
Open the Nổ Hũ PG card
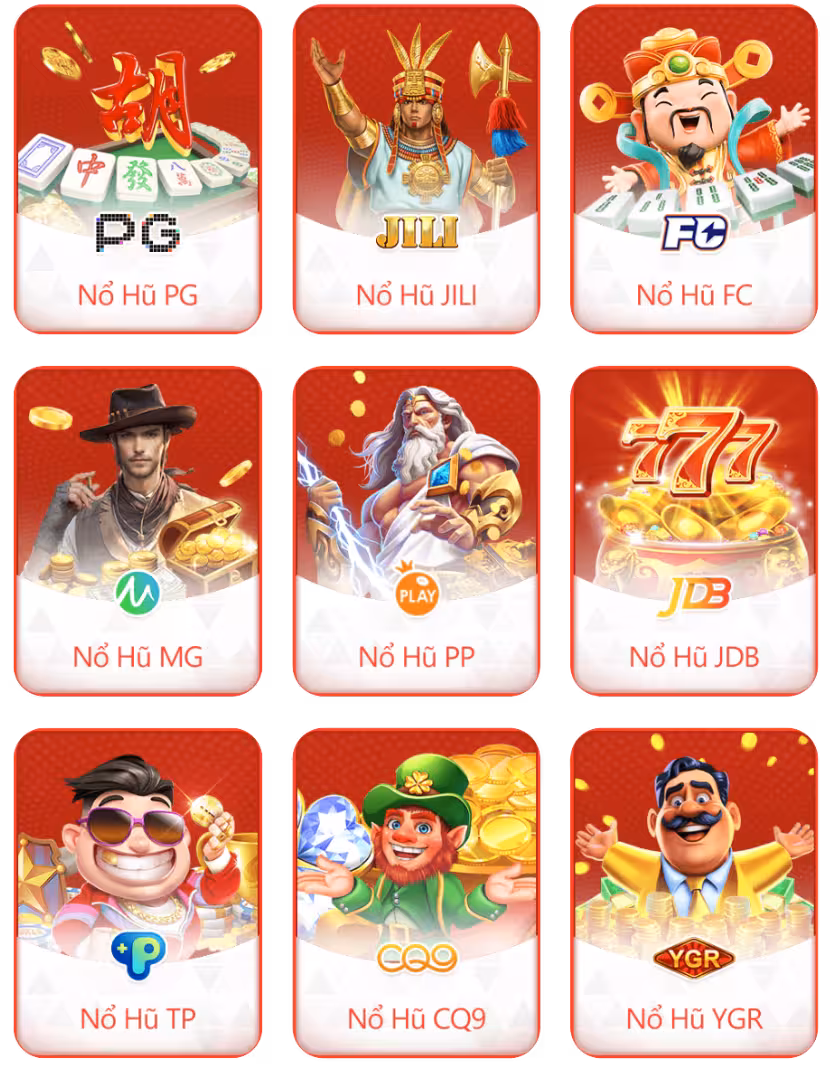pos(138,170)
